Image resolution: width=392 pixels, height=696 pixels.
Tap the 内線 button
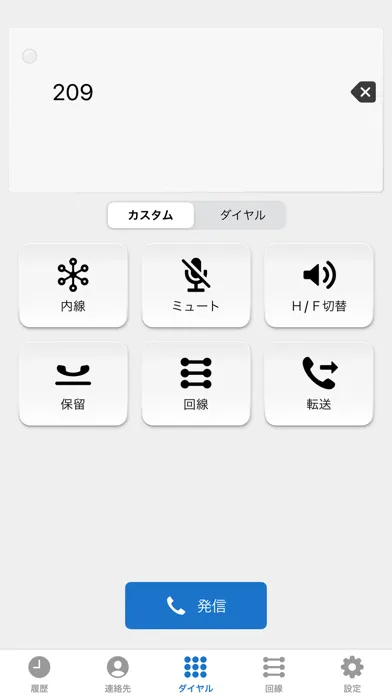(x=73, y=285)
